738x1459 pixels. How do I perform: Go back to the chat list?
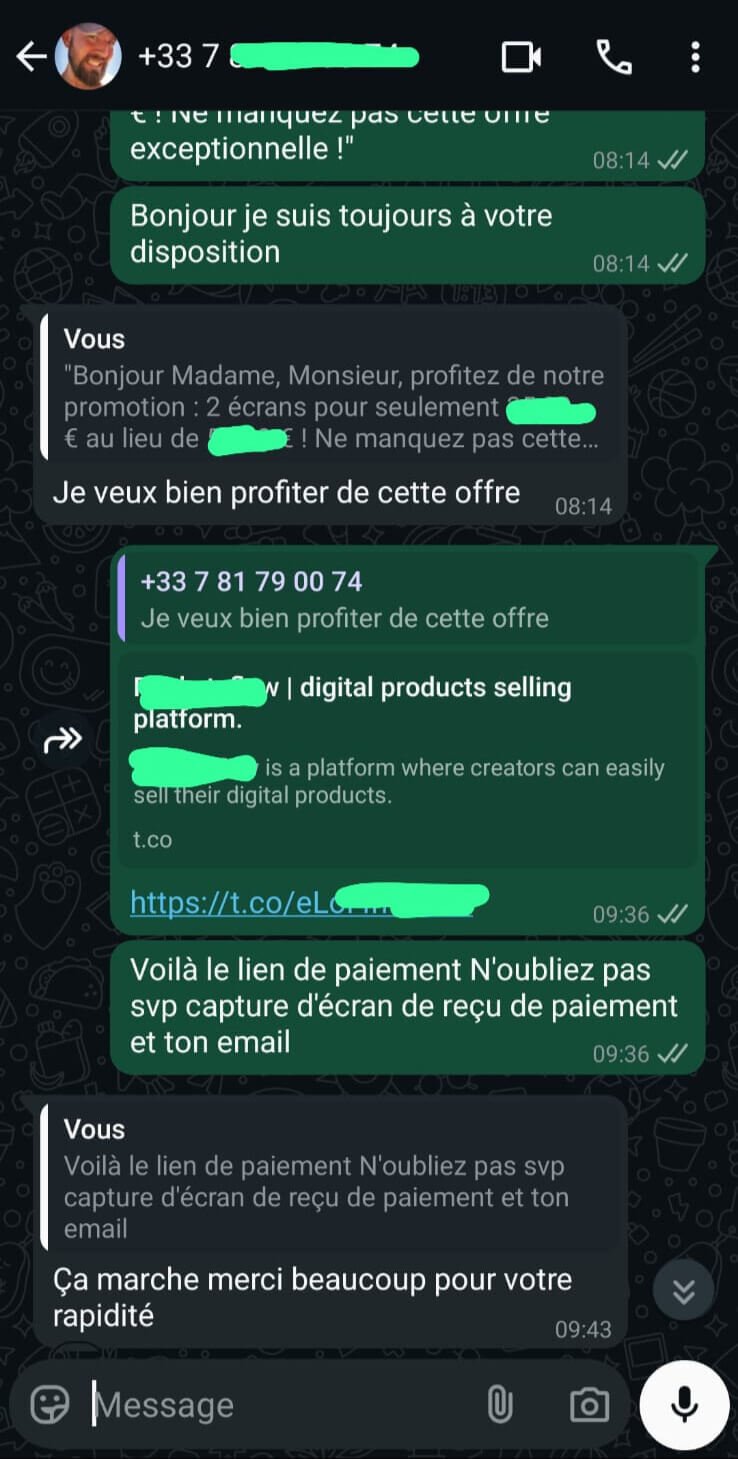(x=31, y=57)
